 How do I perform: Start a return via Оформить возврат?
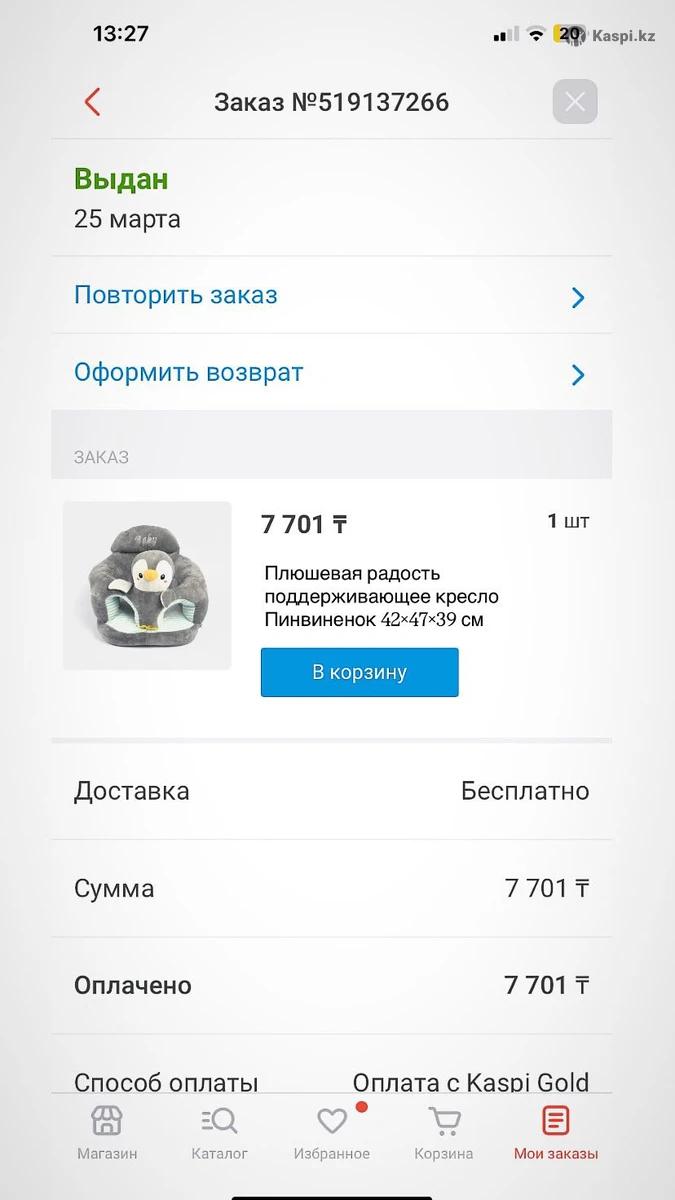[330, 373]
